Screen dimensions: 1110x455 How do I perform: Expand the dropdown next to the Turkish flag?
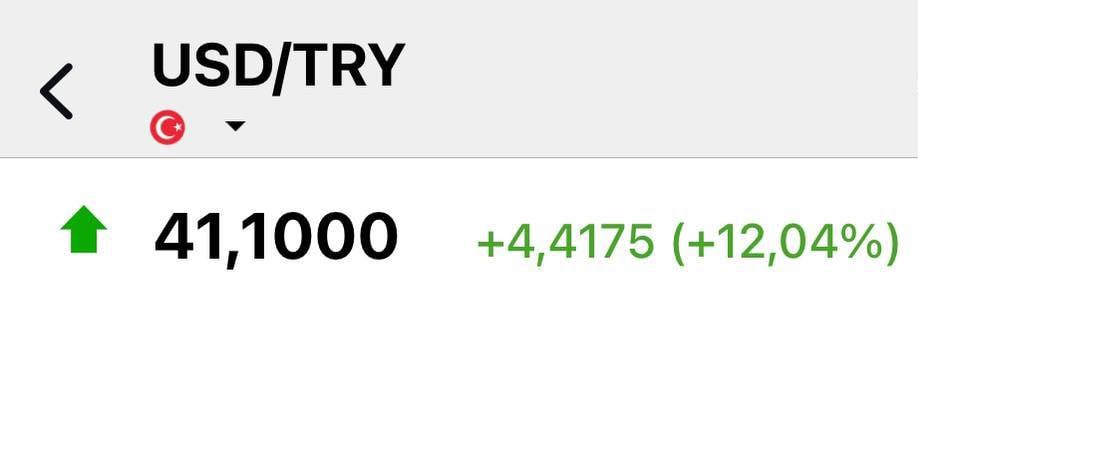pyautogui.click(x=235, y=126)
